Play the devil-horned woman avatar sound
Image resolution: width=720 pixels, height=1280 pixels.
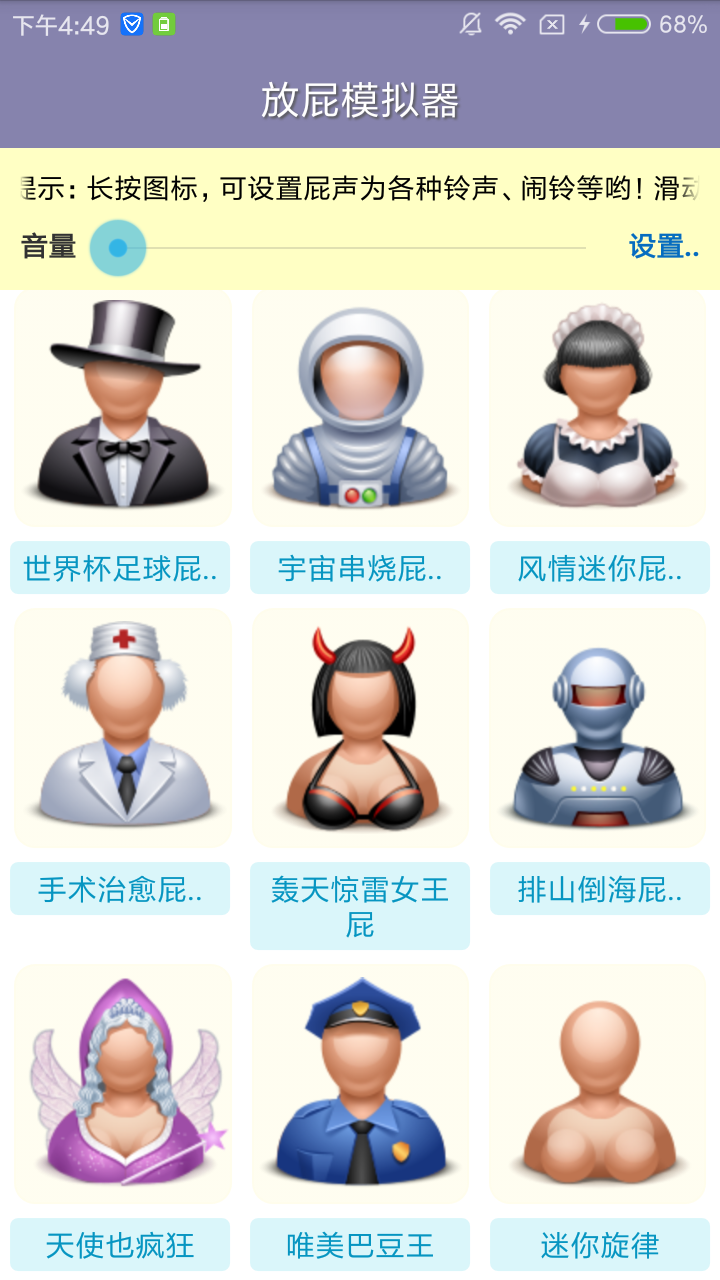point(360,728)
